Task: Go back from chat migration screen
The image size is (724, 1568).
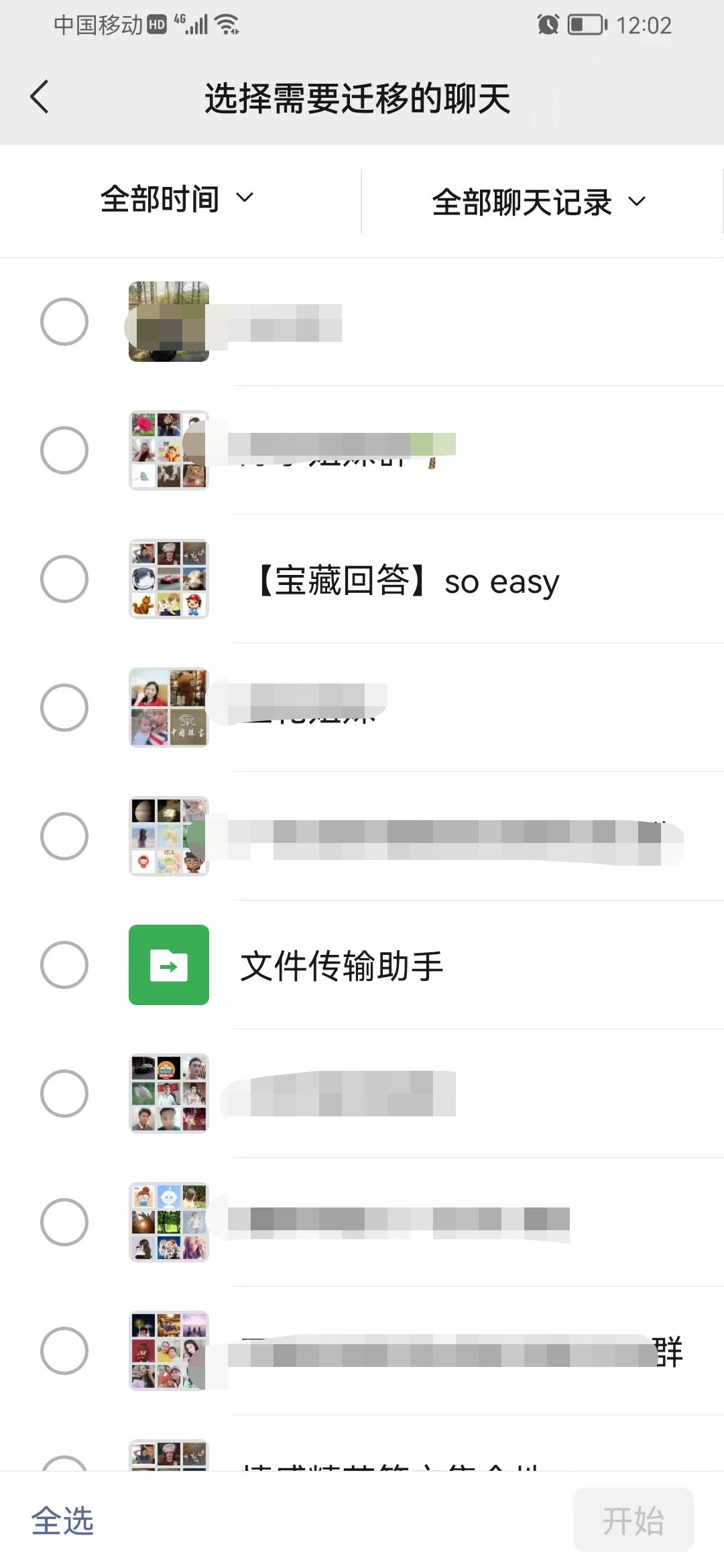Action: point(40,97)
